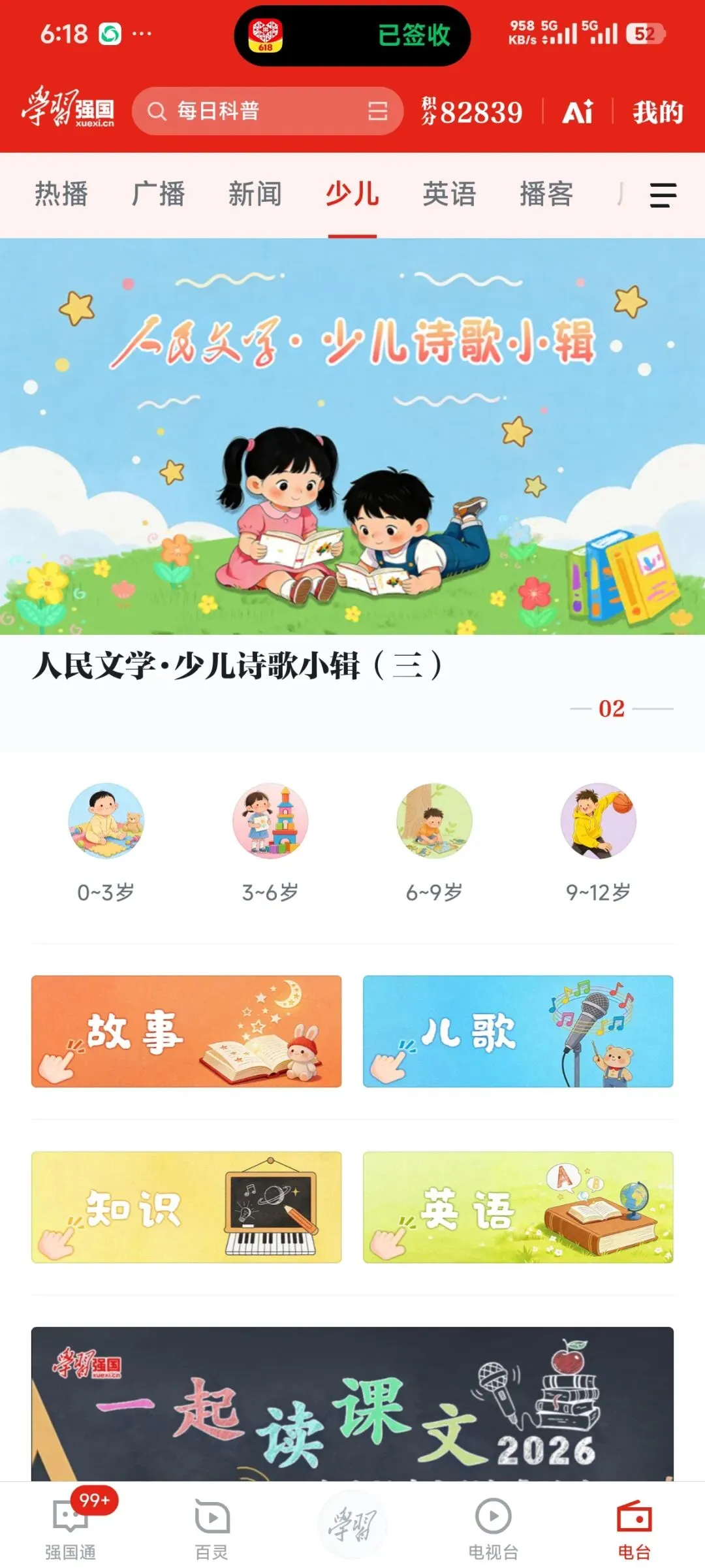The height and width of the screenshot is (1568, 705).
Task: Go to 我的 profile page
Action: click(657, 112)
